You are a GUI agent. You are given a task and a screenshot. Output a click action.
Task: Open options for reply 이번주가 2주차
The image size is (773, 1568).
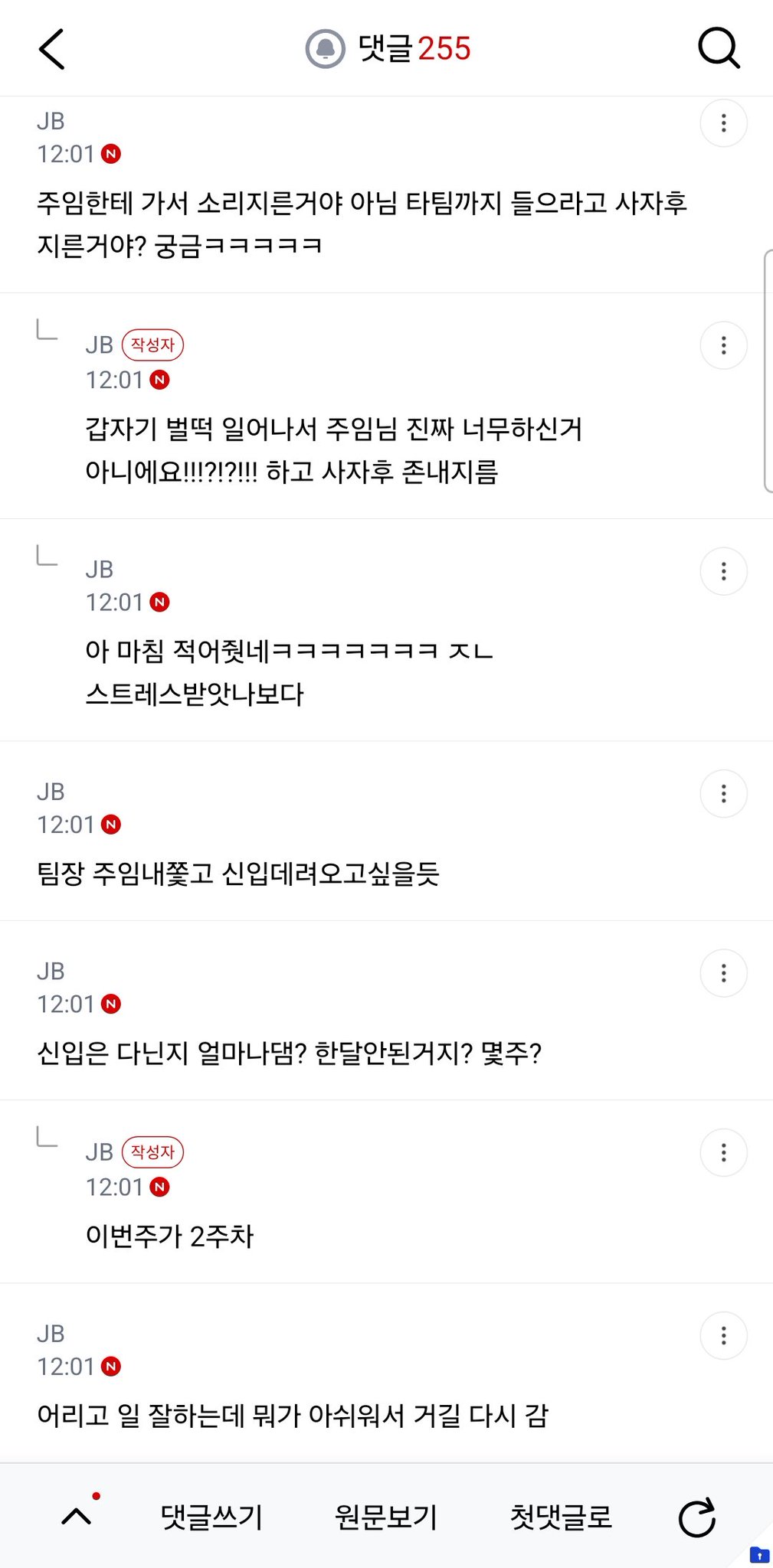click(x=723, y=1153)
